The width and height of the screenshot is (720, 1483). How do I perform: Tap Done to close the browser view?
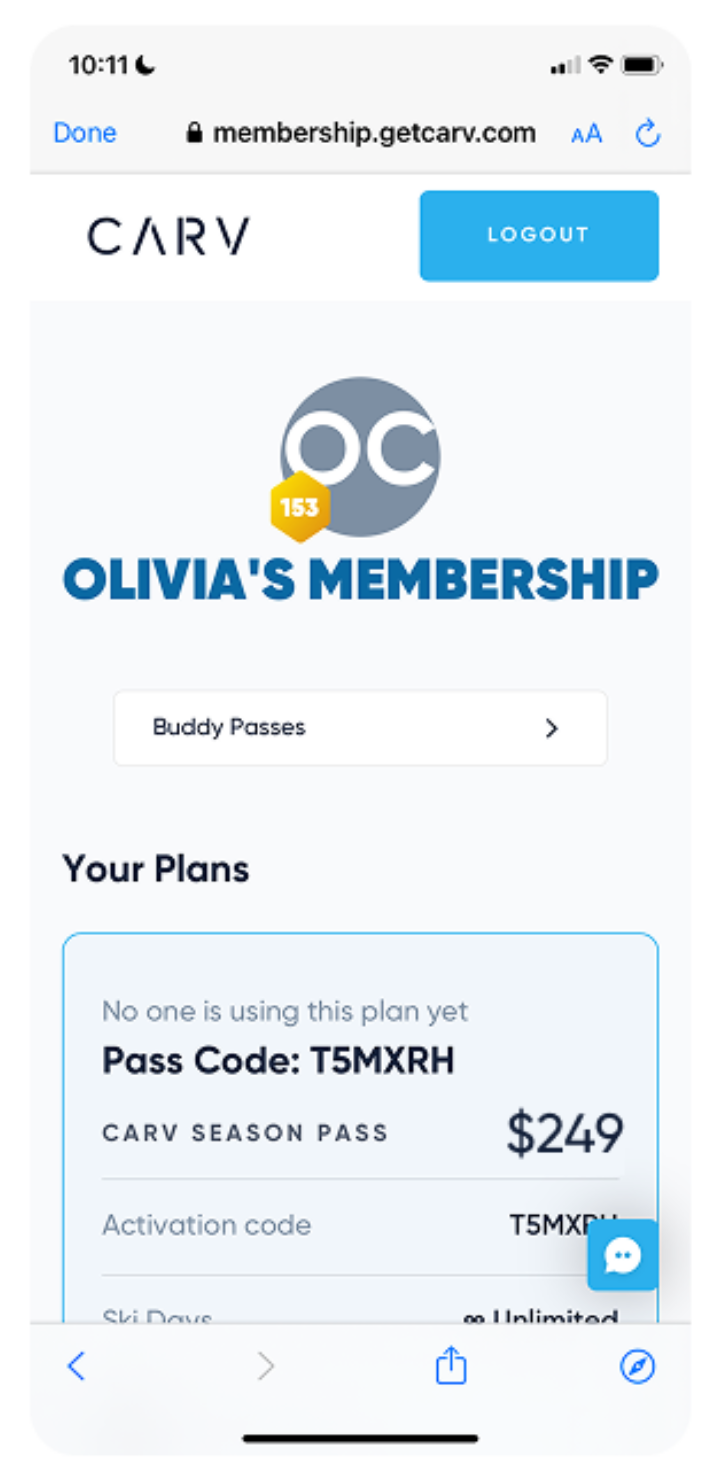pyautogui.click(x=85, y=133)
